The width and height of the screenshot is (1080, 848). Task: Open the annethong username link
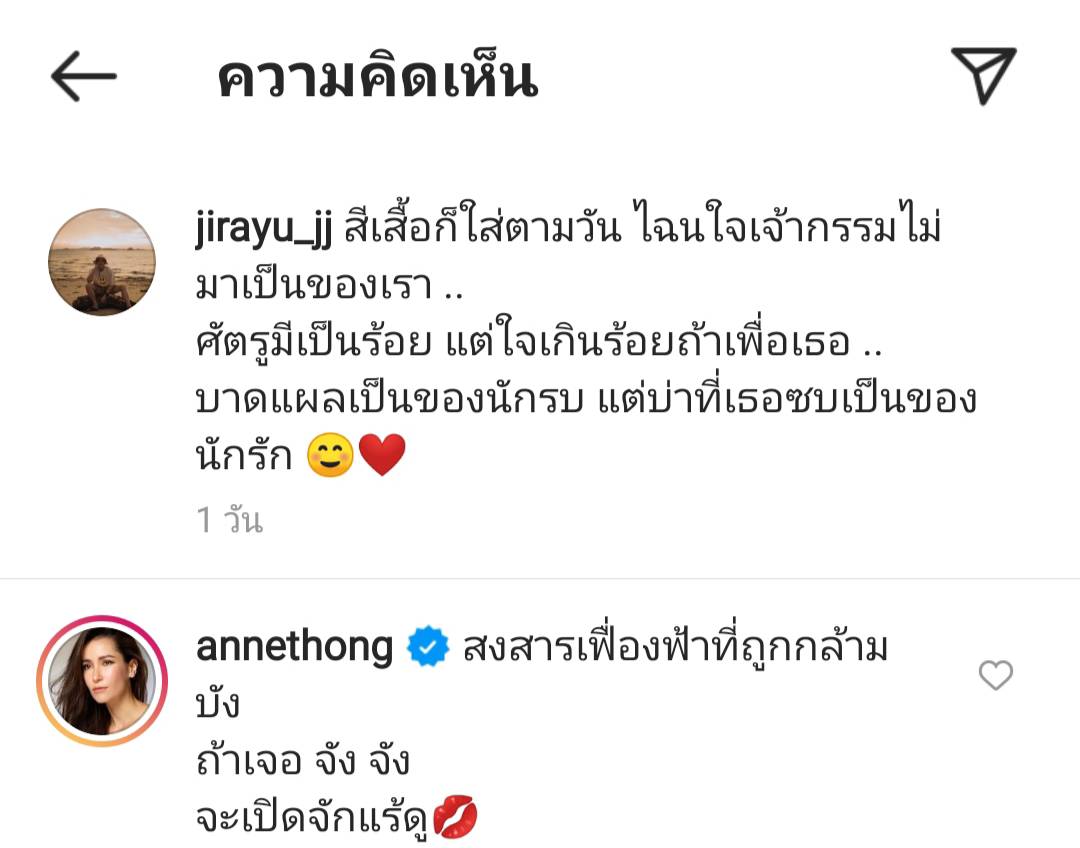point(295,647)
